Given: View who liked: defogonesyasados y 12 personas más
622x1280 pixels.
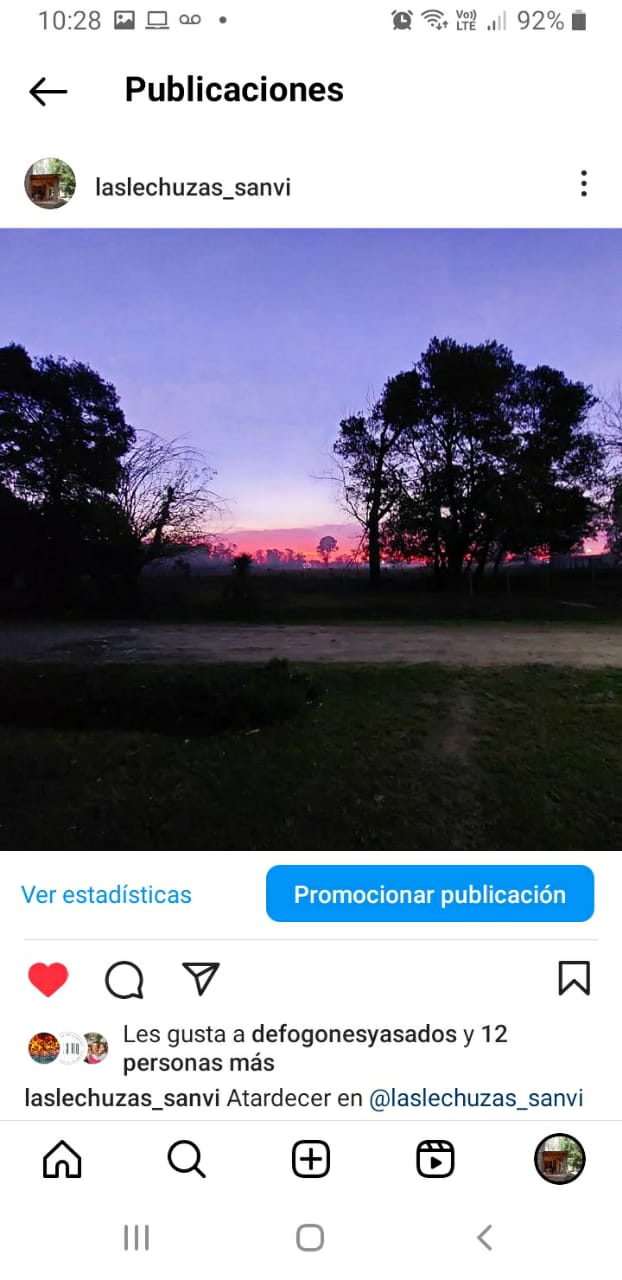Looking at the screenshot, I should 314,1047.
